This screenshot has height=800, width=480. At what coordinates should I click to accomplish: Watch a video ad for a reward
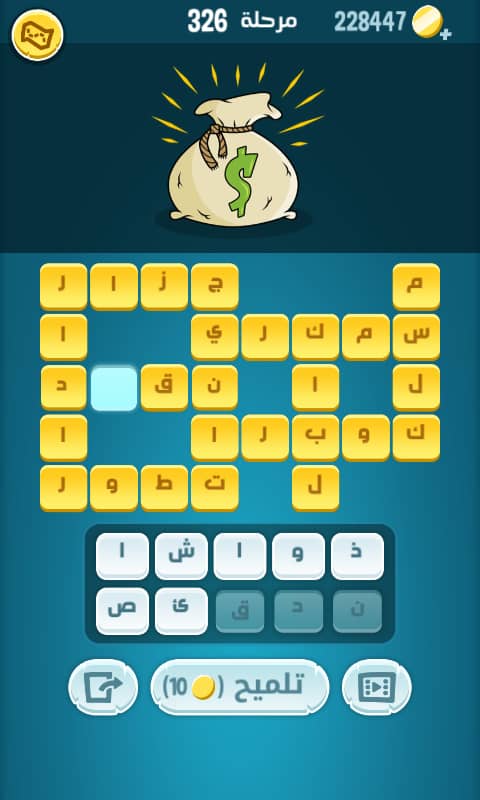(x=376, y=687)
